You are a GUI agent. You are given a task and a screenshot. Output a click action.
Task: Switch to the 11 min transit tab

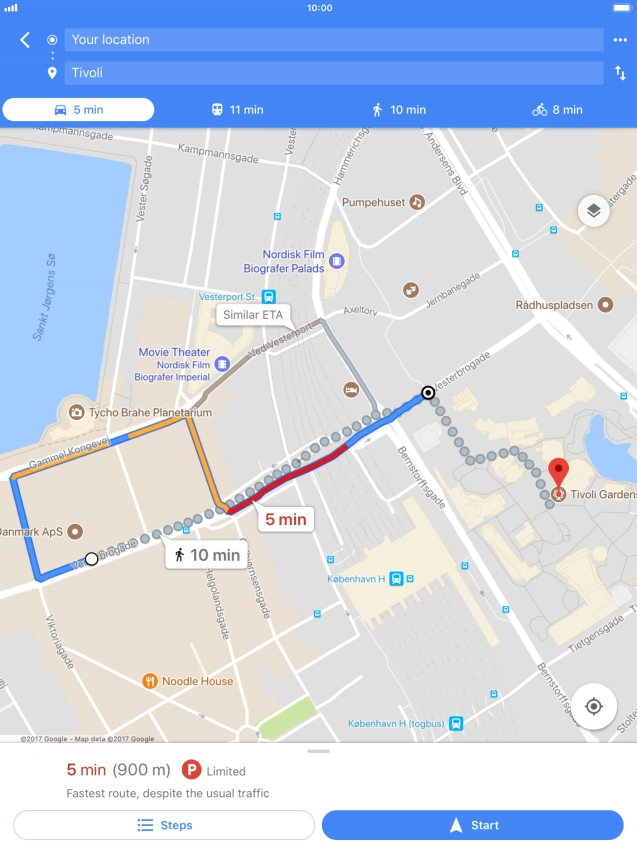pyautogui.click(x=237, y=110)
